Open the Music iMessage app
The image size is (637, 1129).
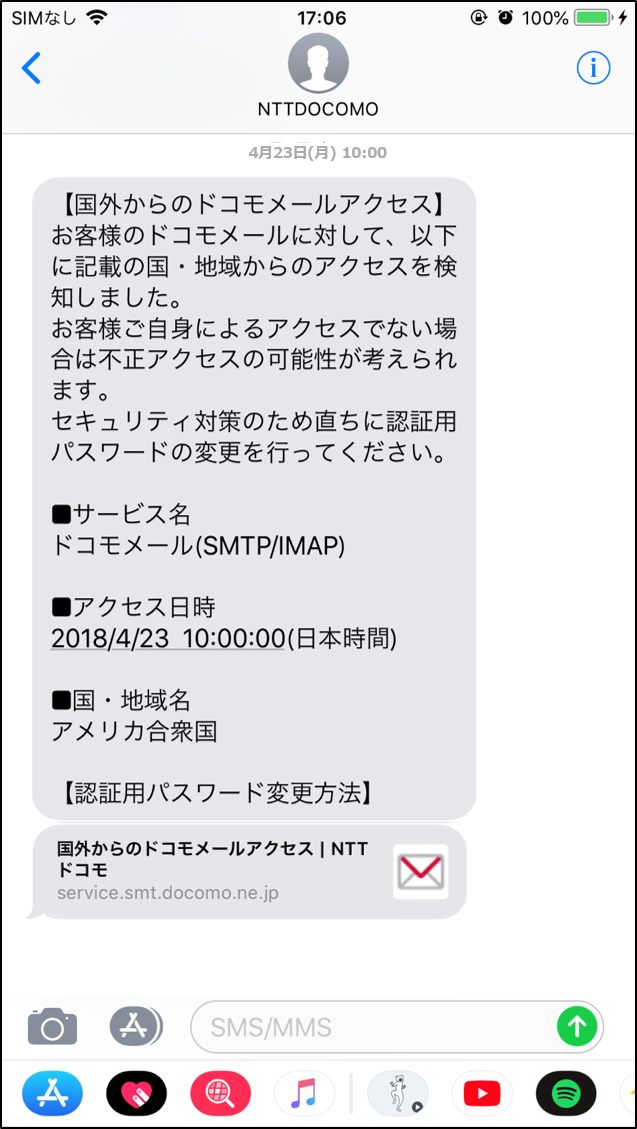click(304, 1094)
